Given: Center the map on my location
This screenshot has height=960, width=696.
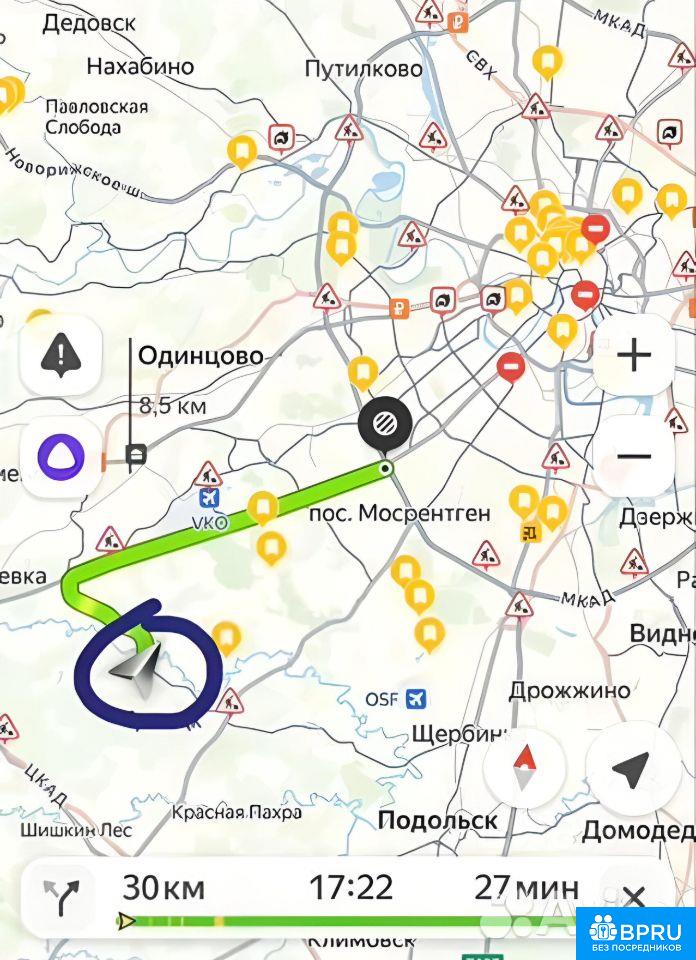Looking at the screenshot, I should [631, 768].
